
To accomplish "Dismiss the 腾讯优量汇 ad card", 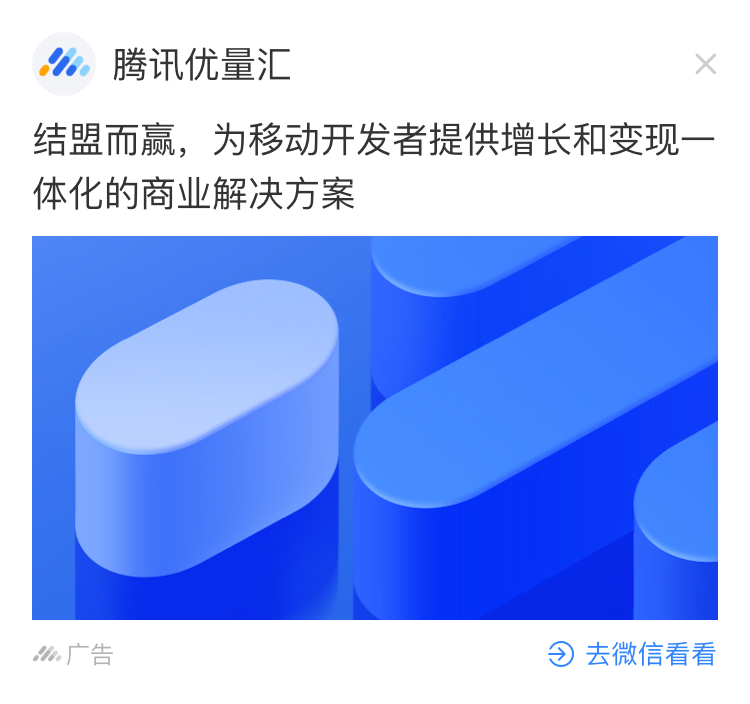I will 705,64.
